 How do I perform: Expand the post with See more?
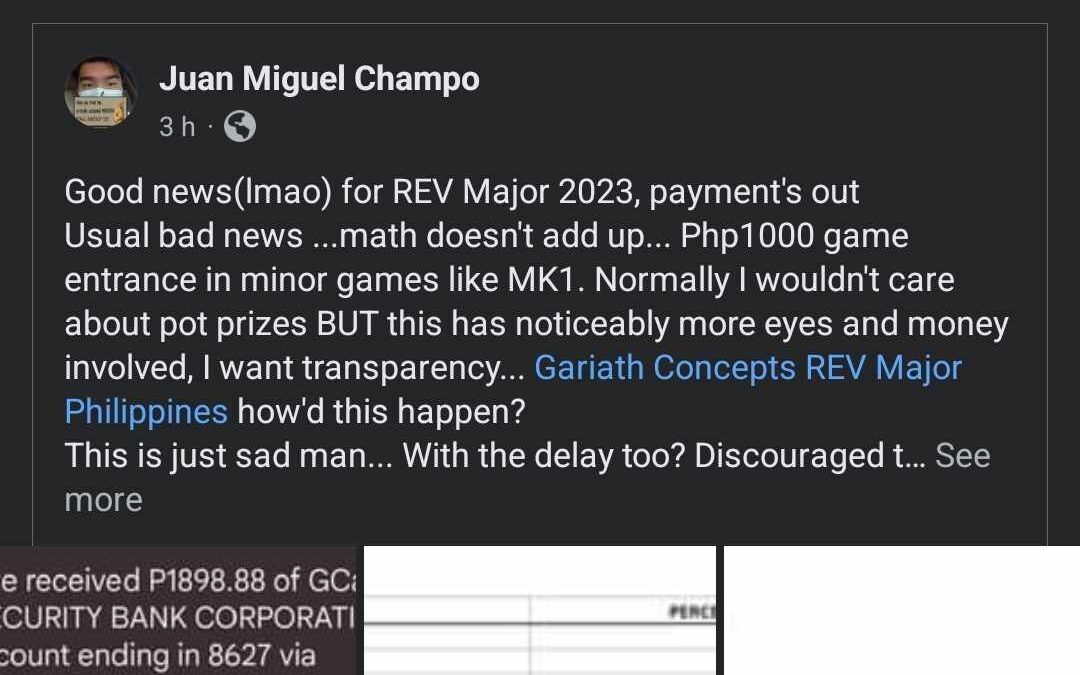click(x=962, y=456)
